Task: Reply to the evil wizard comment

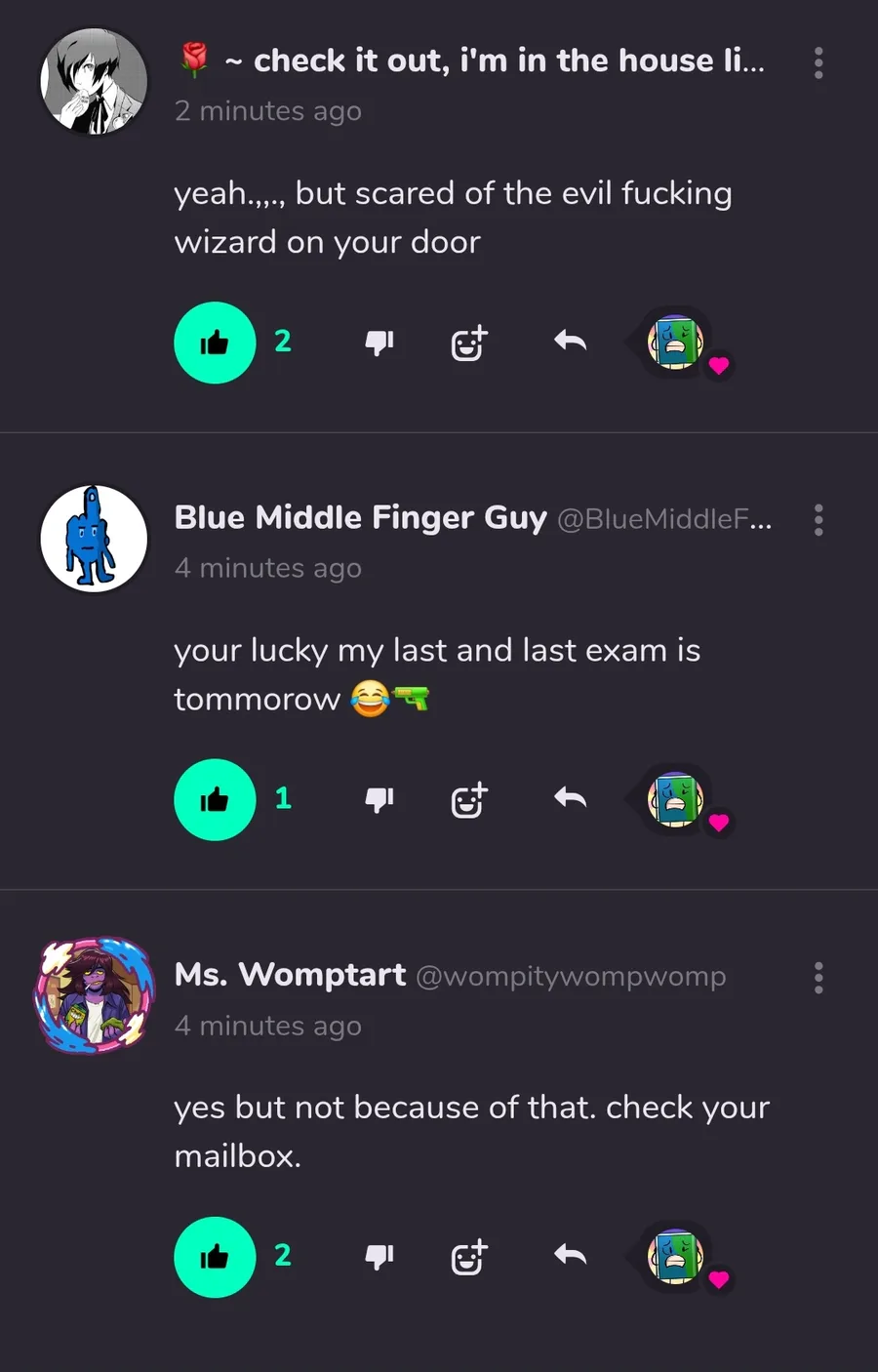Action: [x=570, y=341]
